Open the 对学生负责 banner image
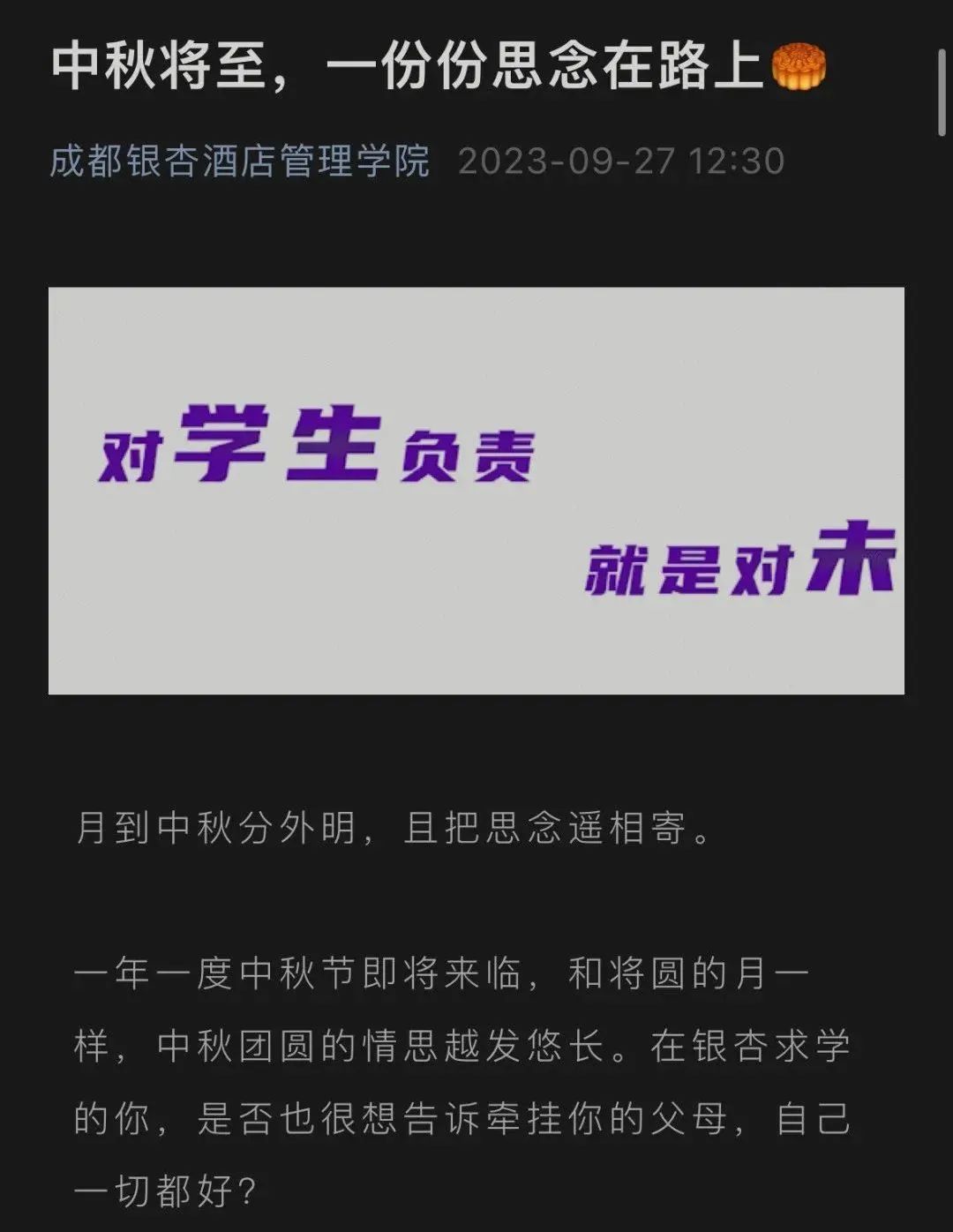Screen dimensions: 953x1232 pos(476,491)
